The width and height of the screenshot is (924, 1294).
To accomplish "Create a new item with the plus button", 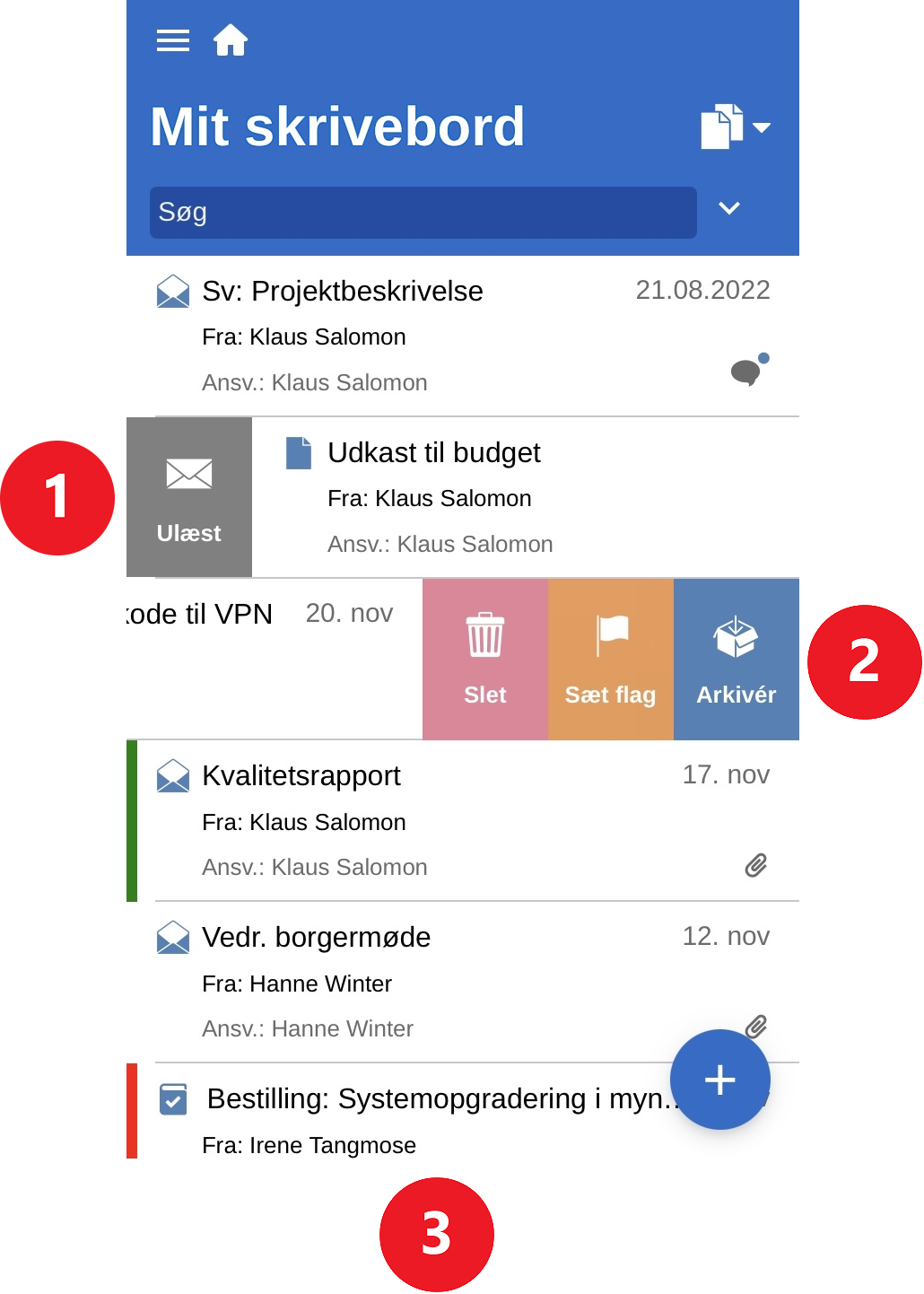I will 720,1080.
